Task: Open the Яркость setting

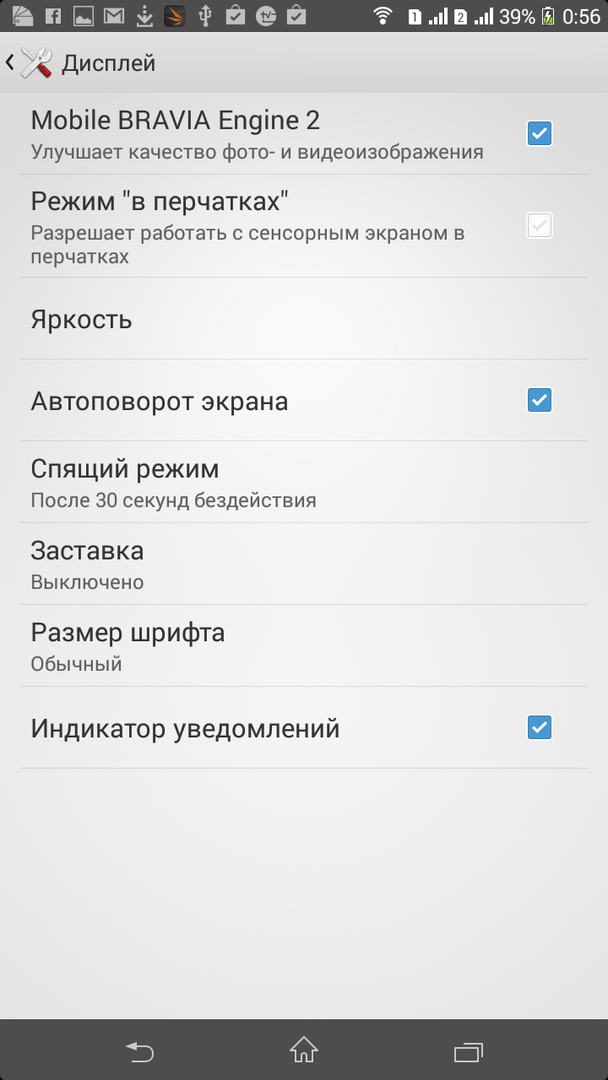Action: (x=304, y=320)
